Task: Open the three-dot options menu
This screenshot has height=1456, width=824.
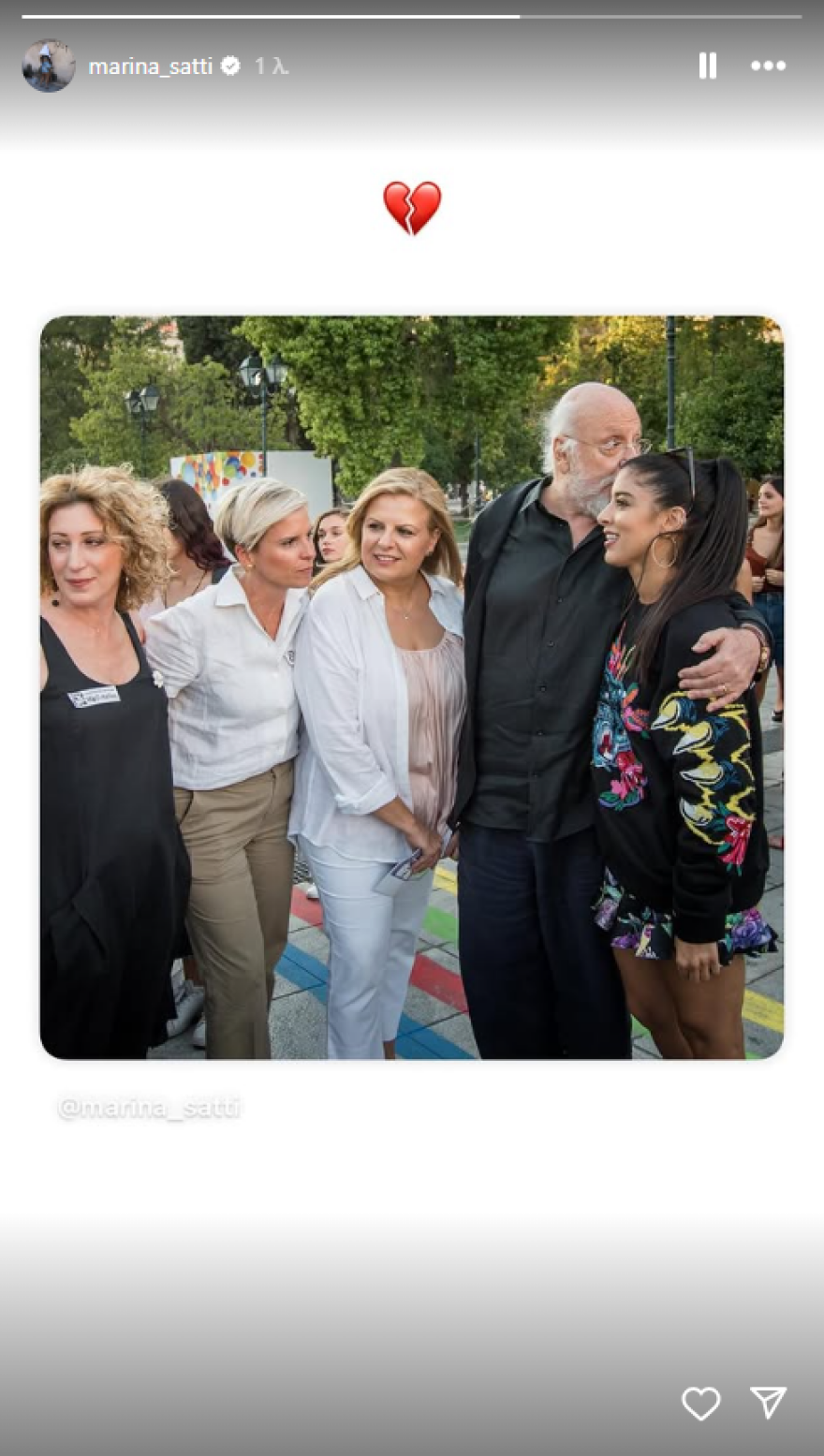Action: (x=768, y=66)
